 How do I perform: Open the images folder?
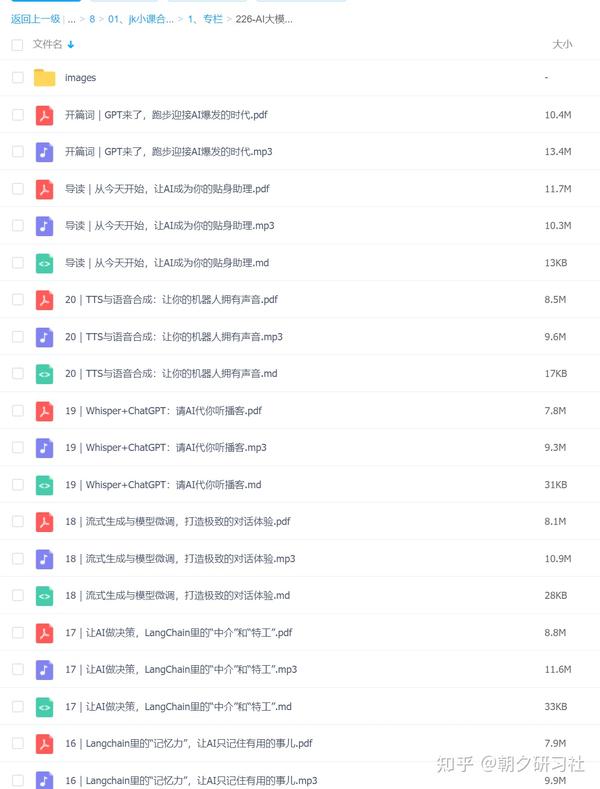(80, 78)
